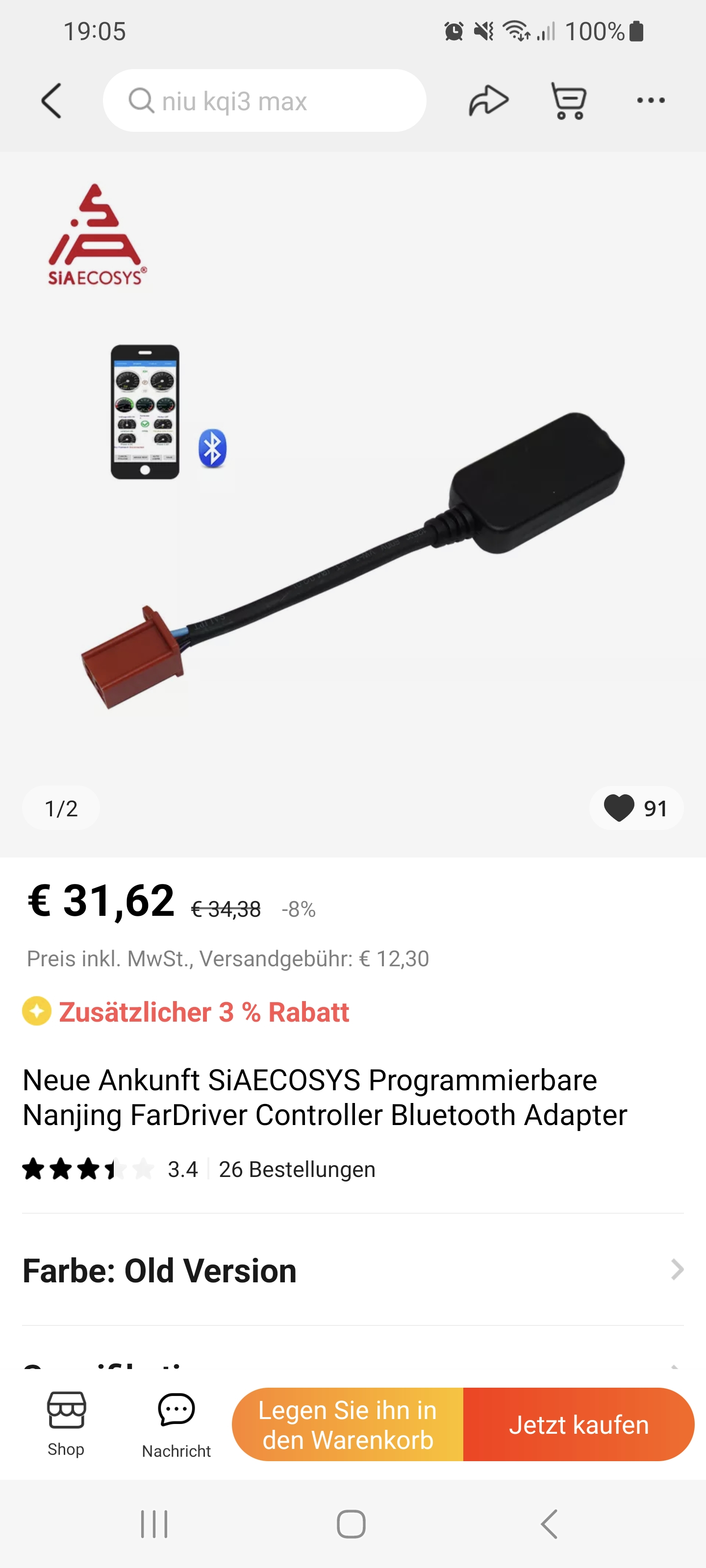Open the shopping cart

pos(568,100)
